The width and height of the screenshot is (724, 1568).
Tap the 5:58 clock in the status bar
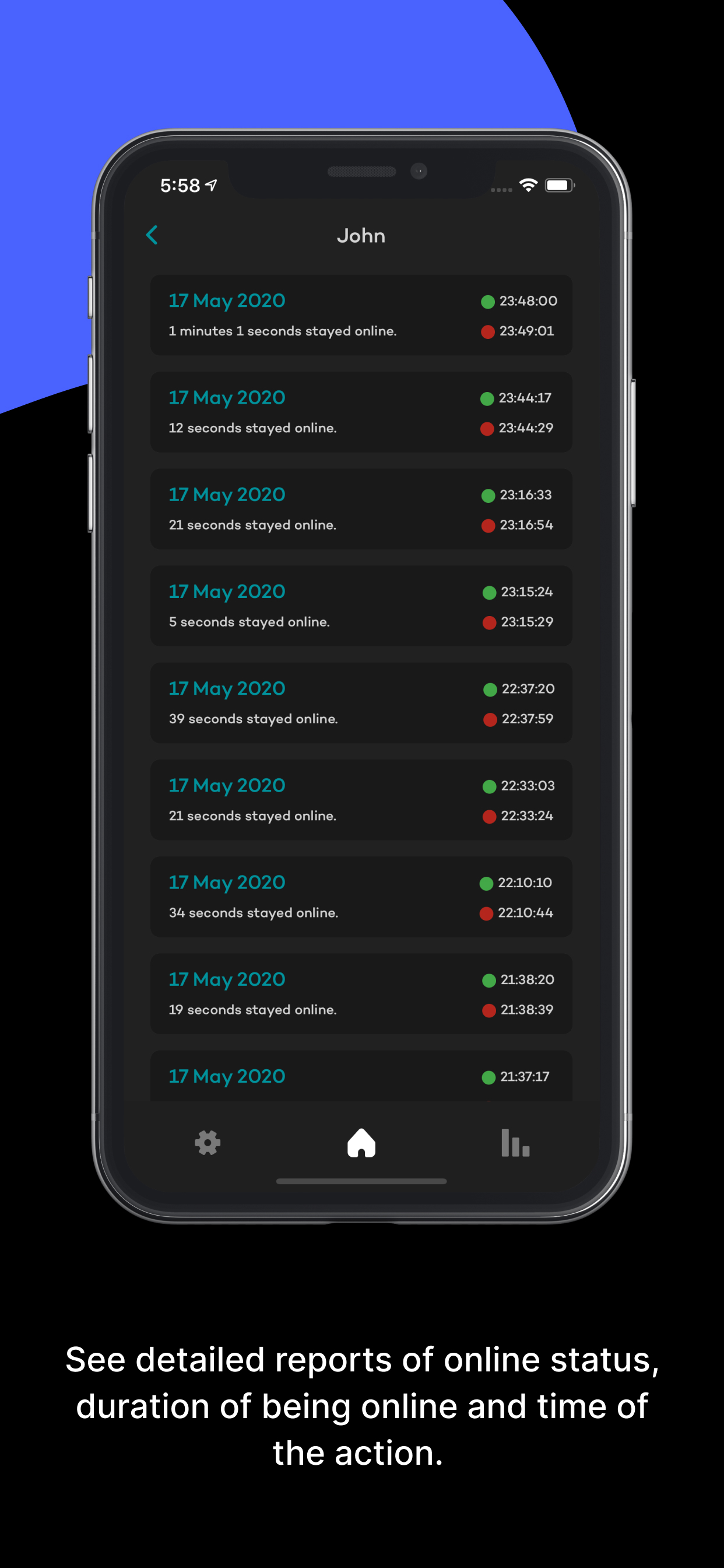click(179, 186)
